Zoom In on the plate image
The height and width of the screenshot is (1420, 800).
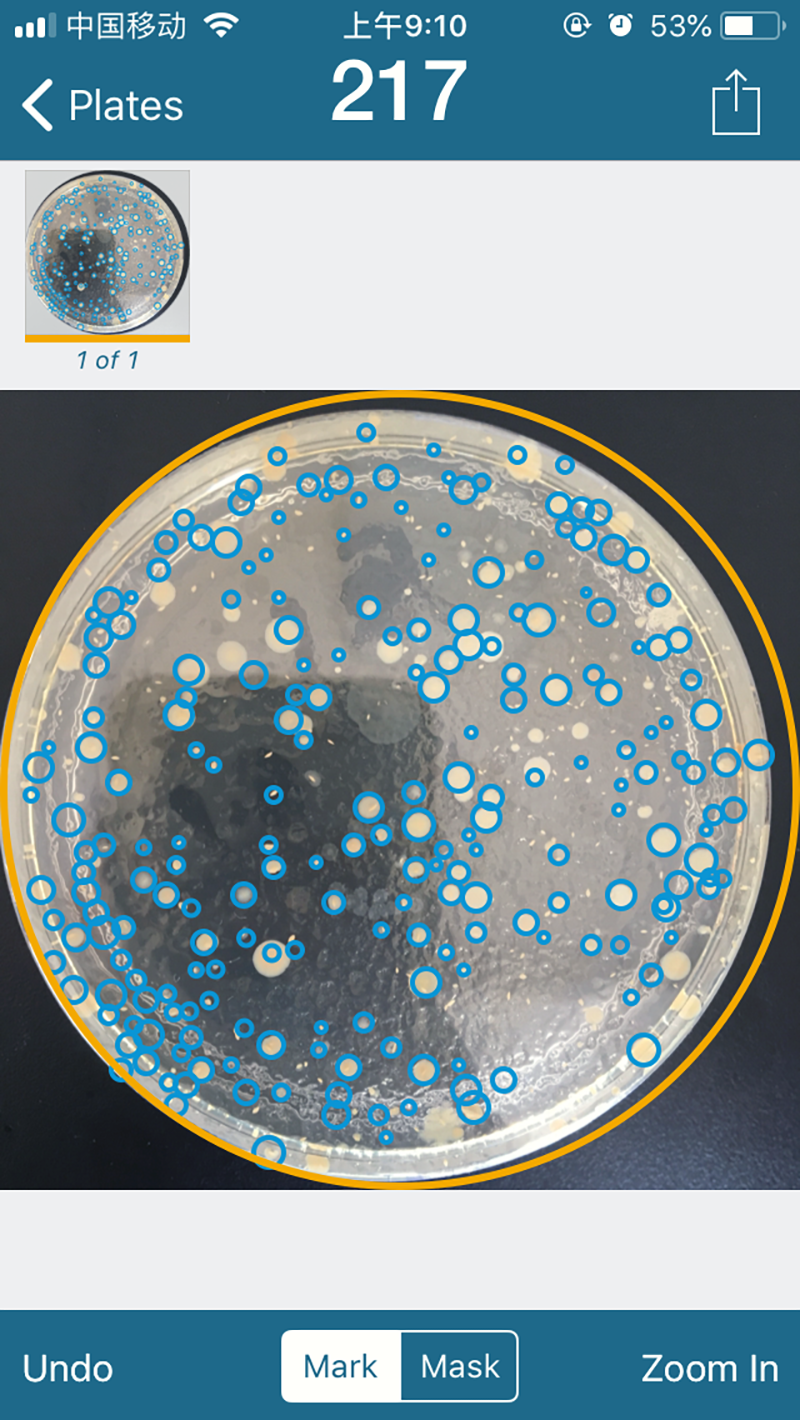tap(709, 1367)
